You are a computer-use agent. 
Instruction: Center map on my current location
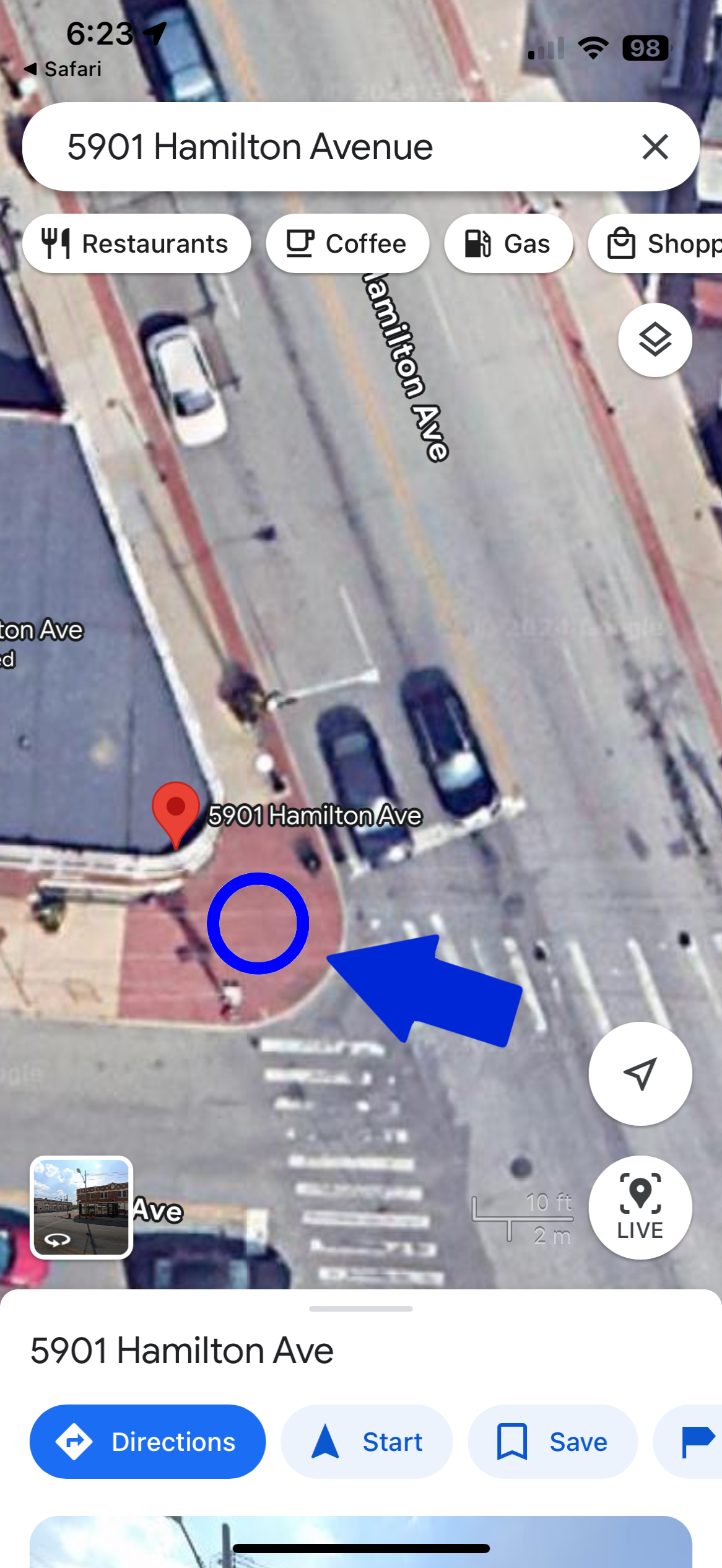pos(640,1074)
